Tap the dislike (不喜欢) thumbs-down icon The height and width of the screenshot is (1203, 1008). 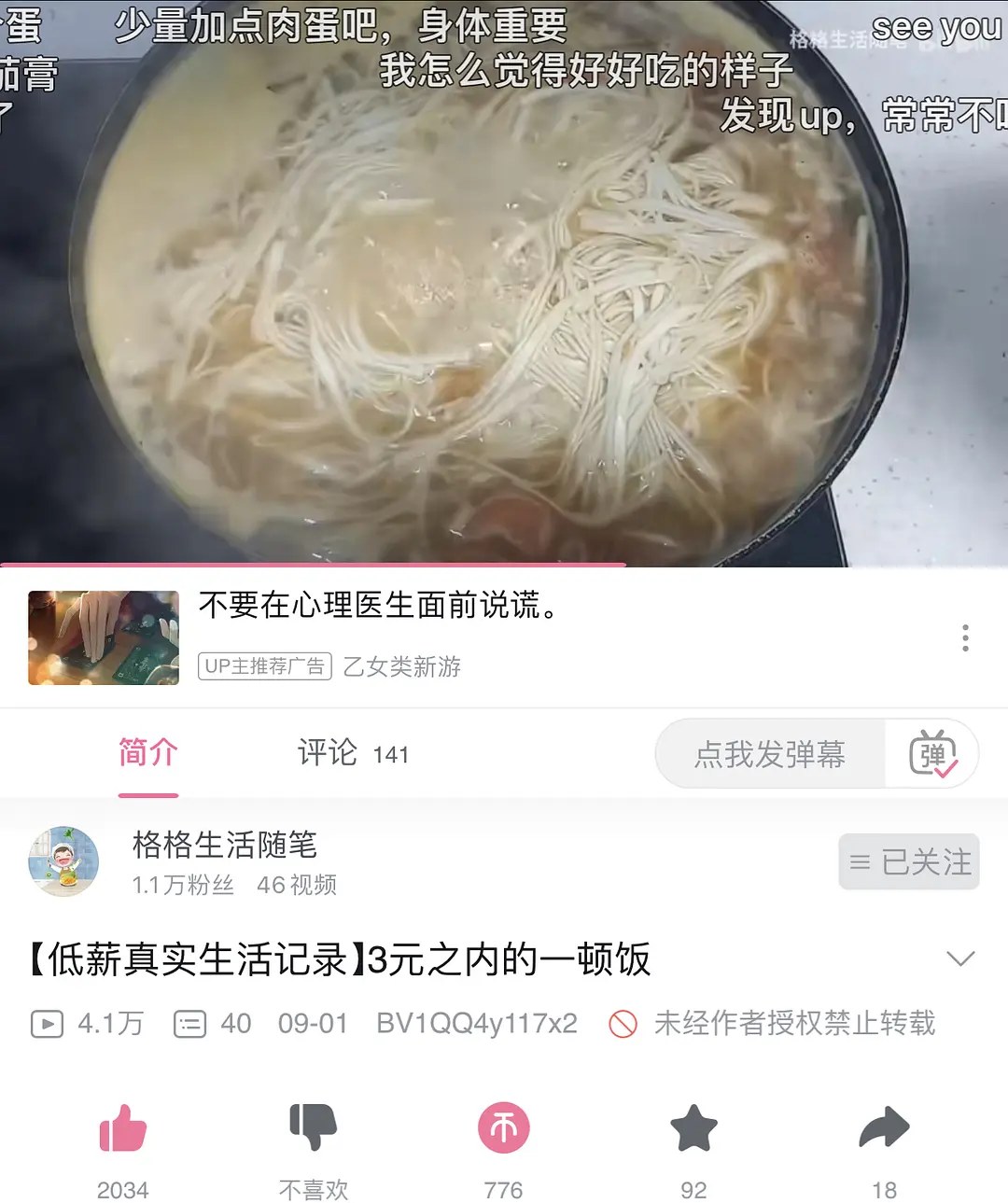click(x=313, y=1128)
